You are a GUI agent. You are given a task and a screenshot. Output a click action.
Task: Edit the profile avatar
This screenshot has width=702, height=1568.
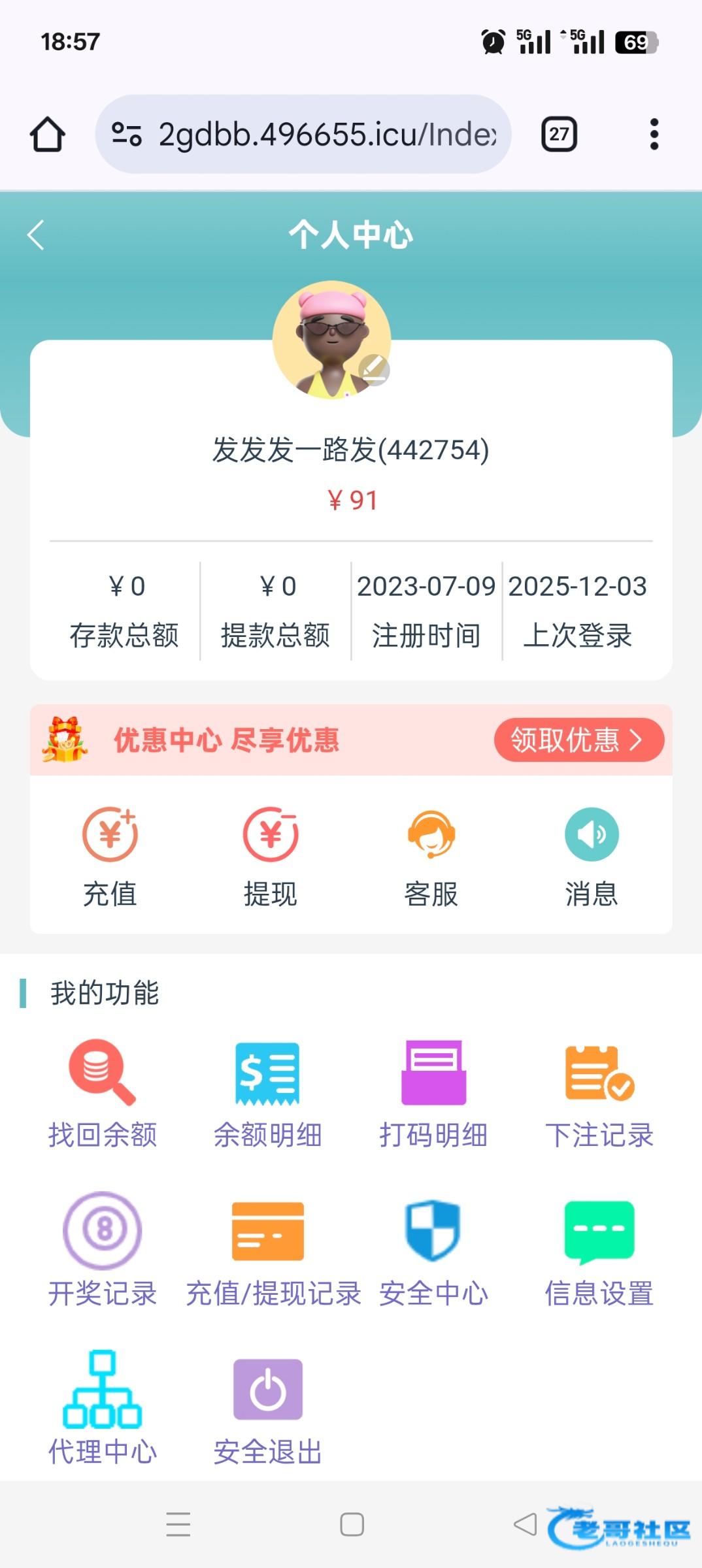click(x=374, y=370)
